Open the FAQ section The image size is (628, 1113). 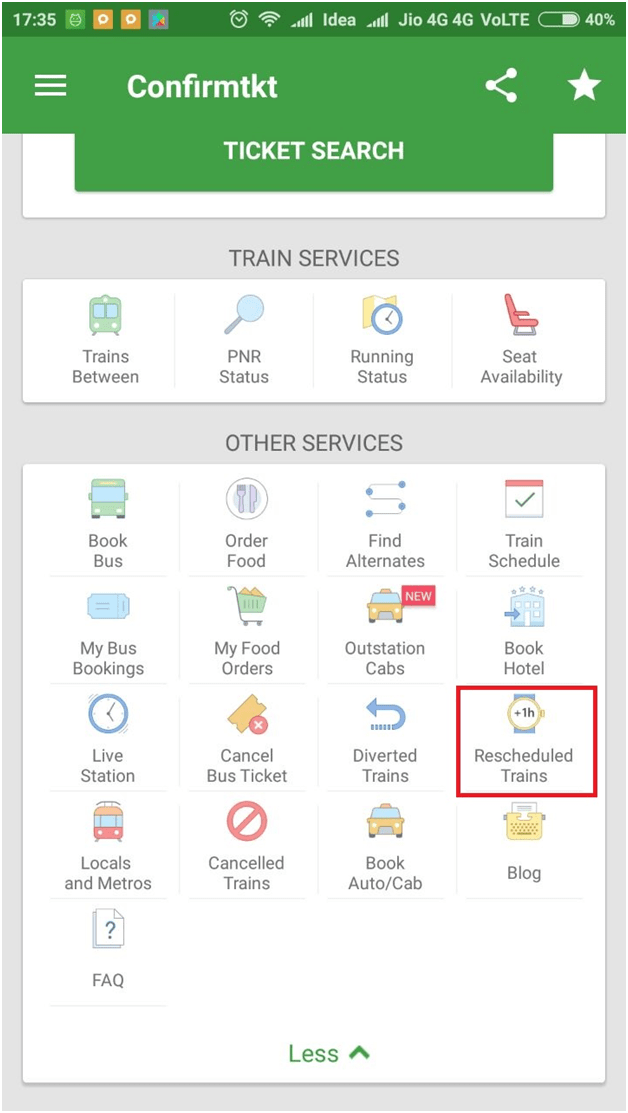(x=108, y=953)
